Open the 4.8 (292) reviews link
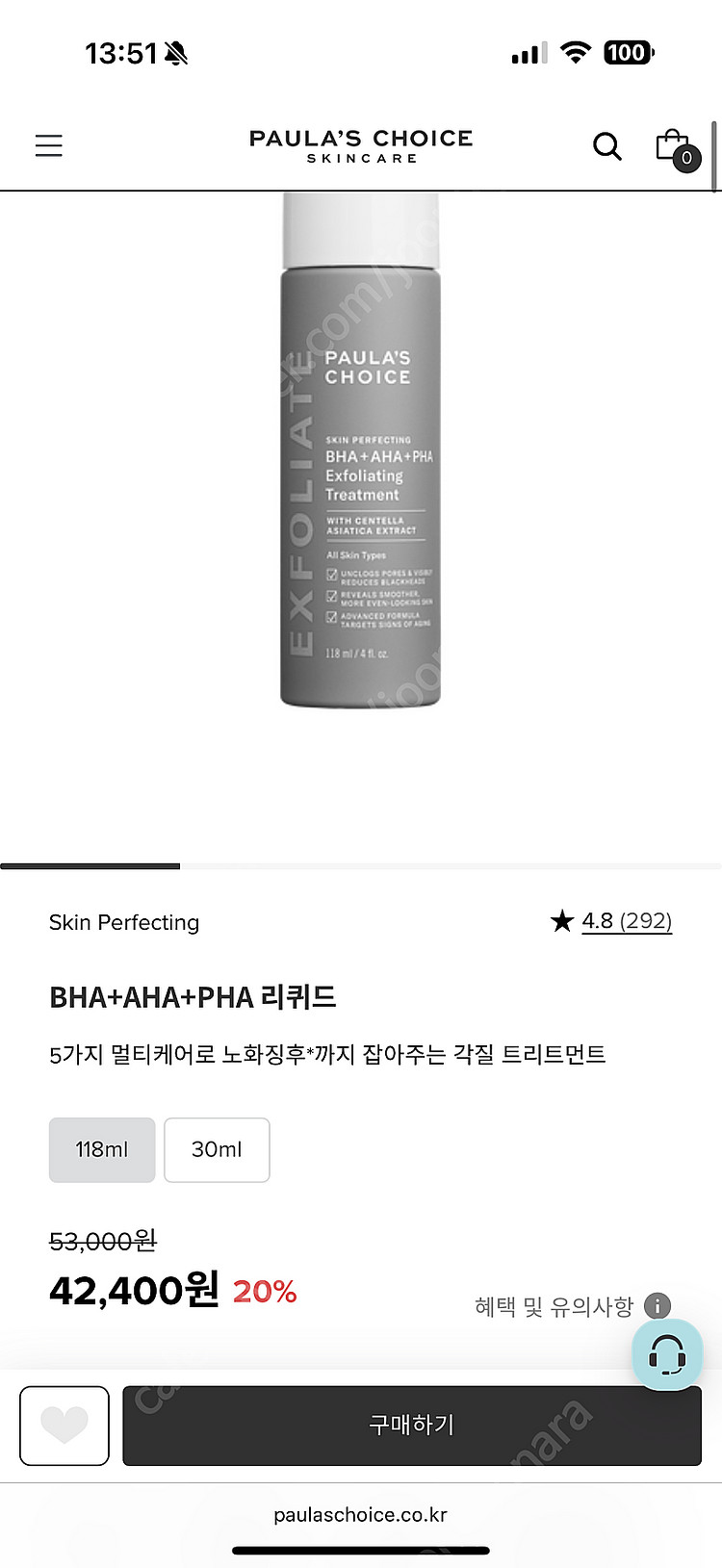 pos(627,921)
